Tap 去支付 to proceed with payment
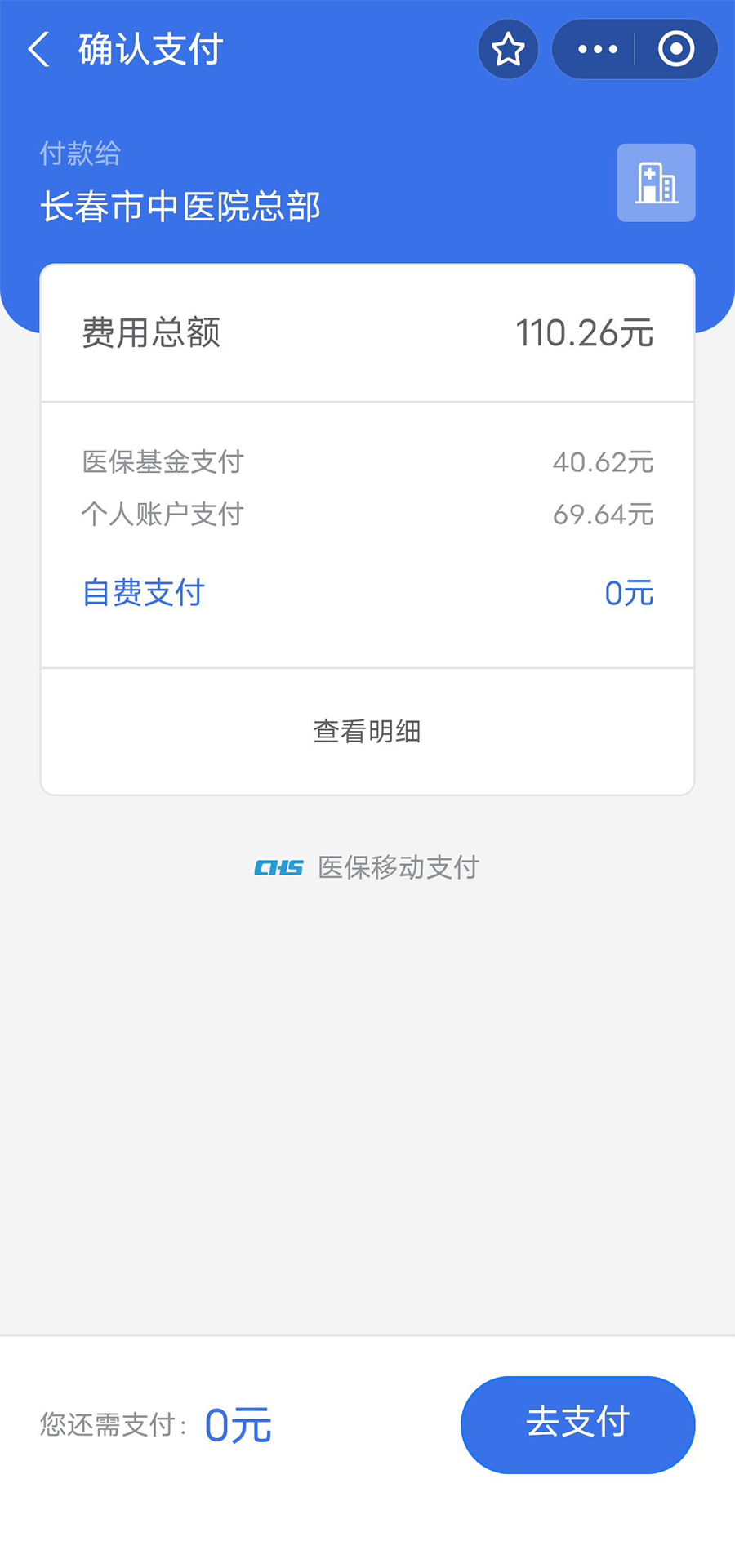Screen dimensions: 735x1568 (577, 1424)
